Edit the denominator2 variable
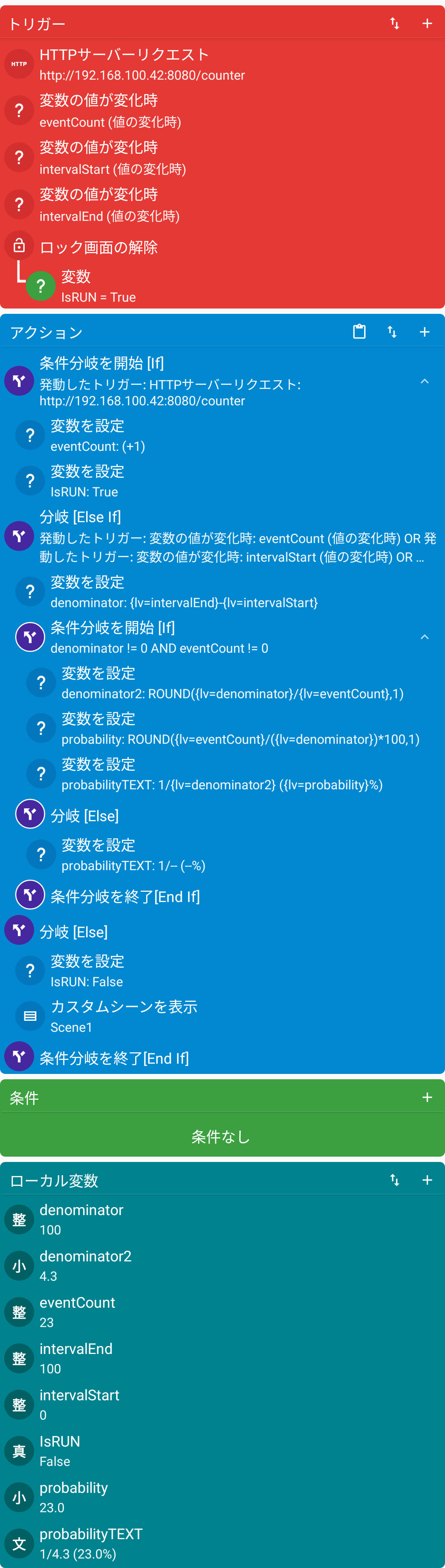This screenshot has width=445, height=1568. 85,1266
